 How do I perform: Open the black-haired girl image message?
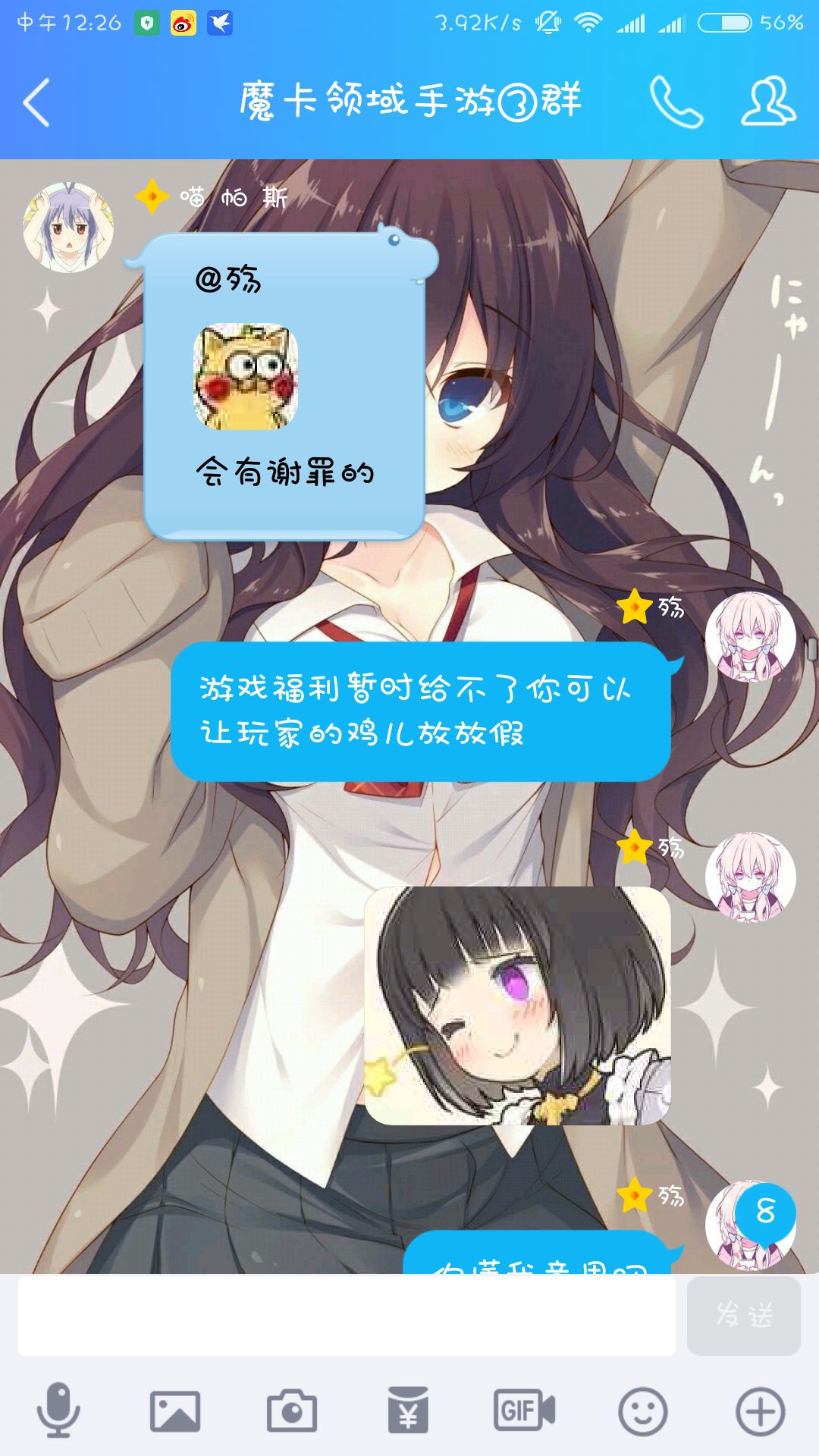coord(518,1006)
